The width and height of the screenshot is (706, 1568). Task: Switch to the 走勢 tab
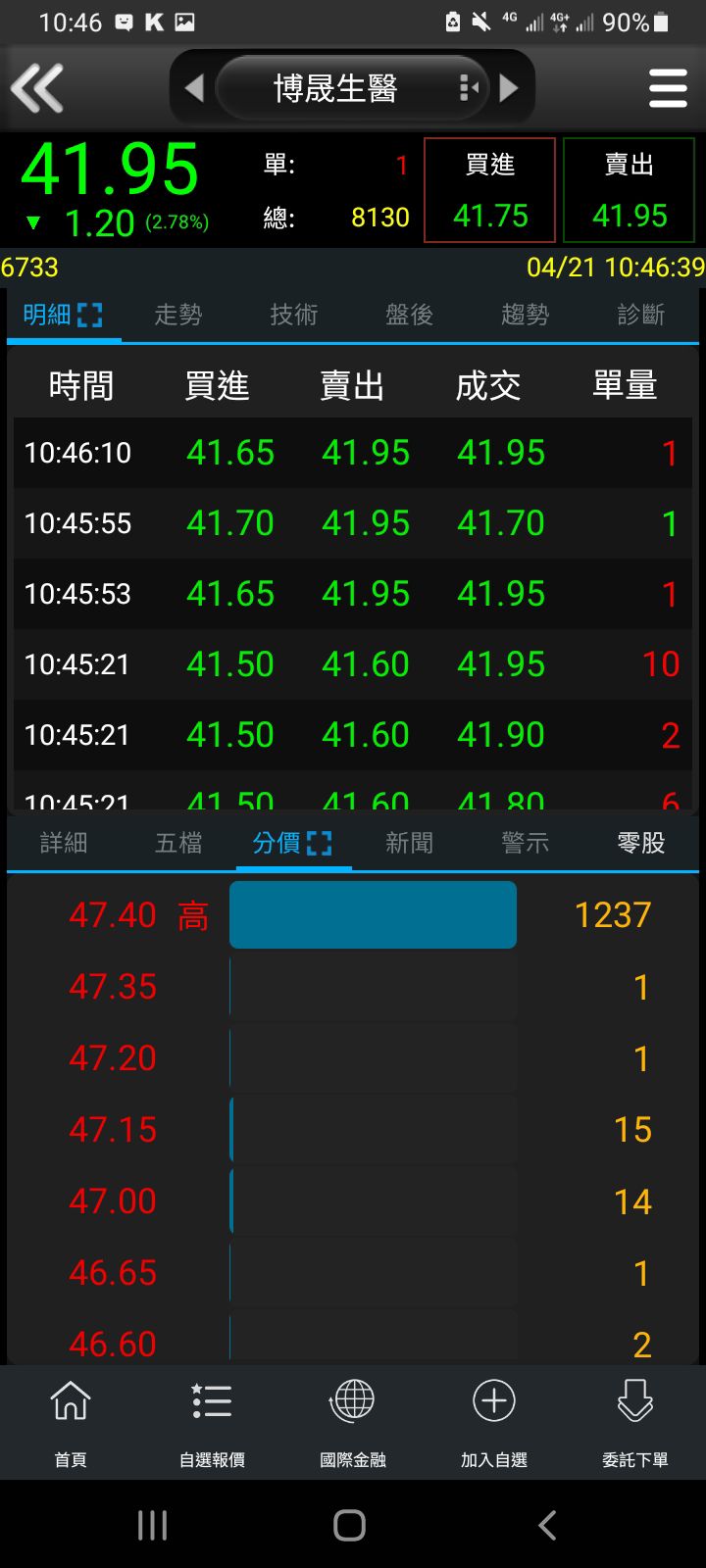tap(178, 315)
